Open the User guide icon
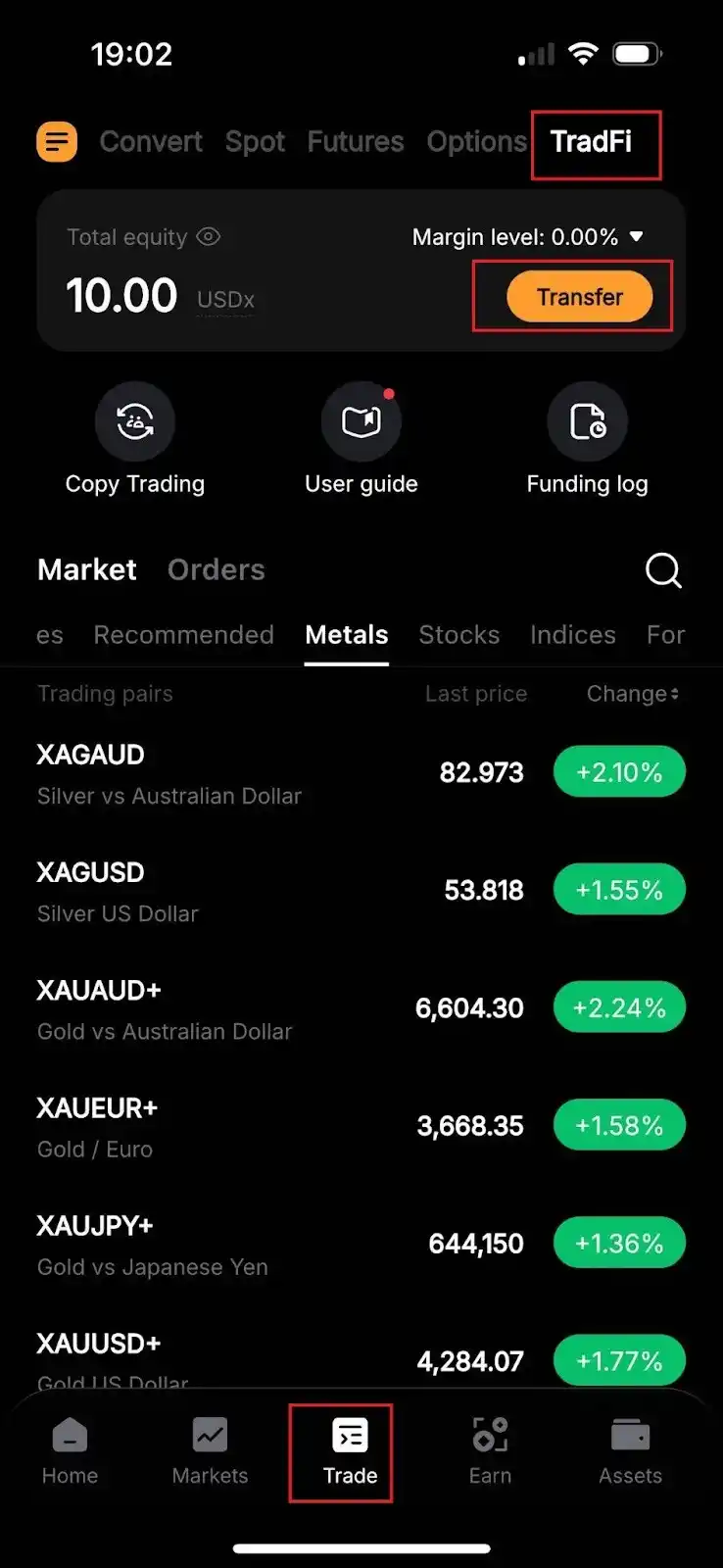 pos(361,420)
